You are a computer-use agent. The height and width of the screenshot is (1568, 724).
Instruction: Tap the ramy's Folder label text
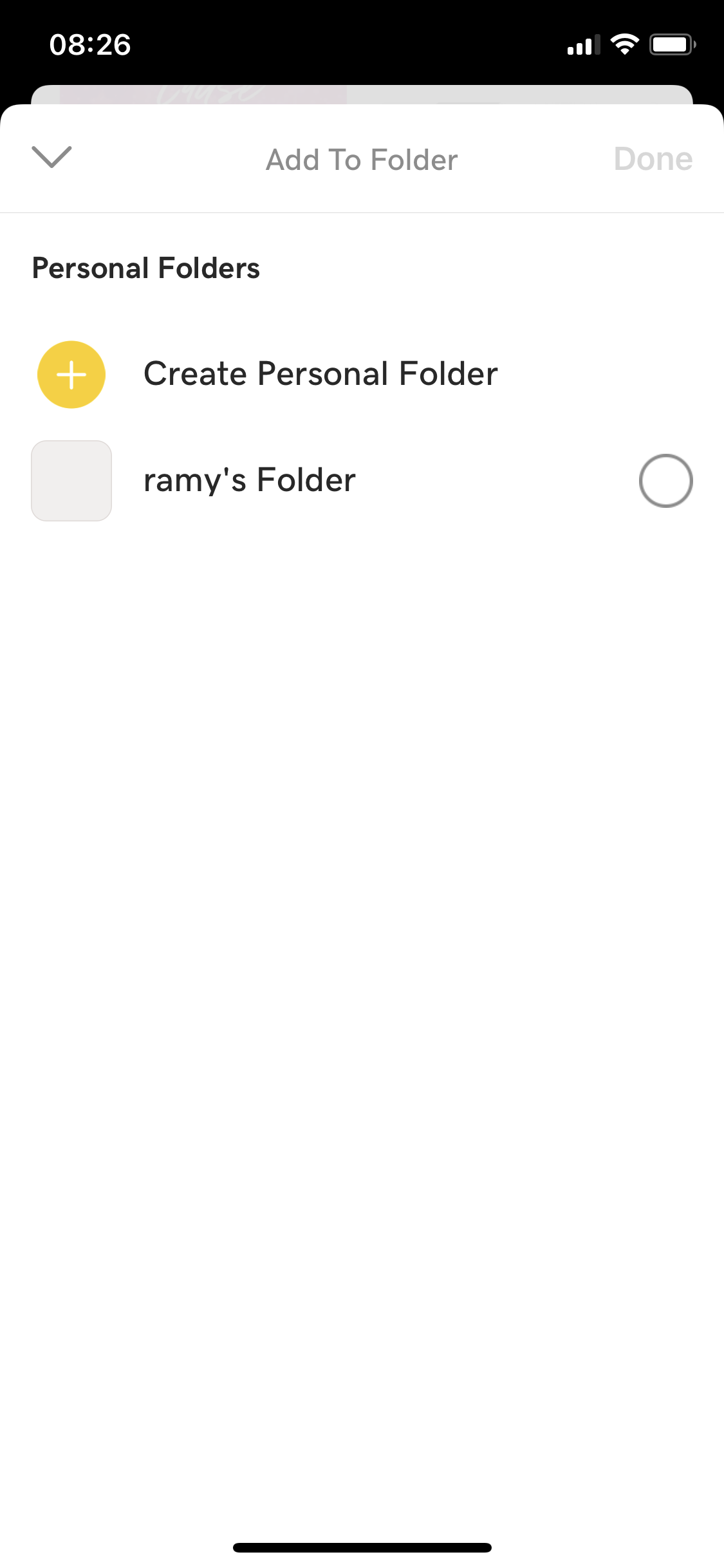(248, 480)
